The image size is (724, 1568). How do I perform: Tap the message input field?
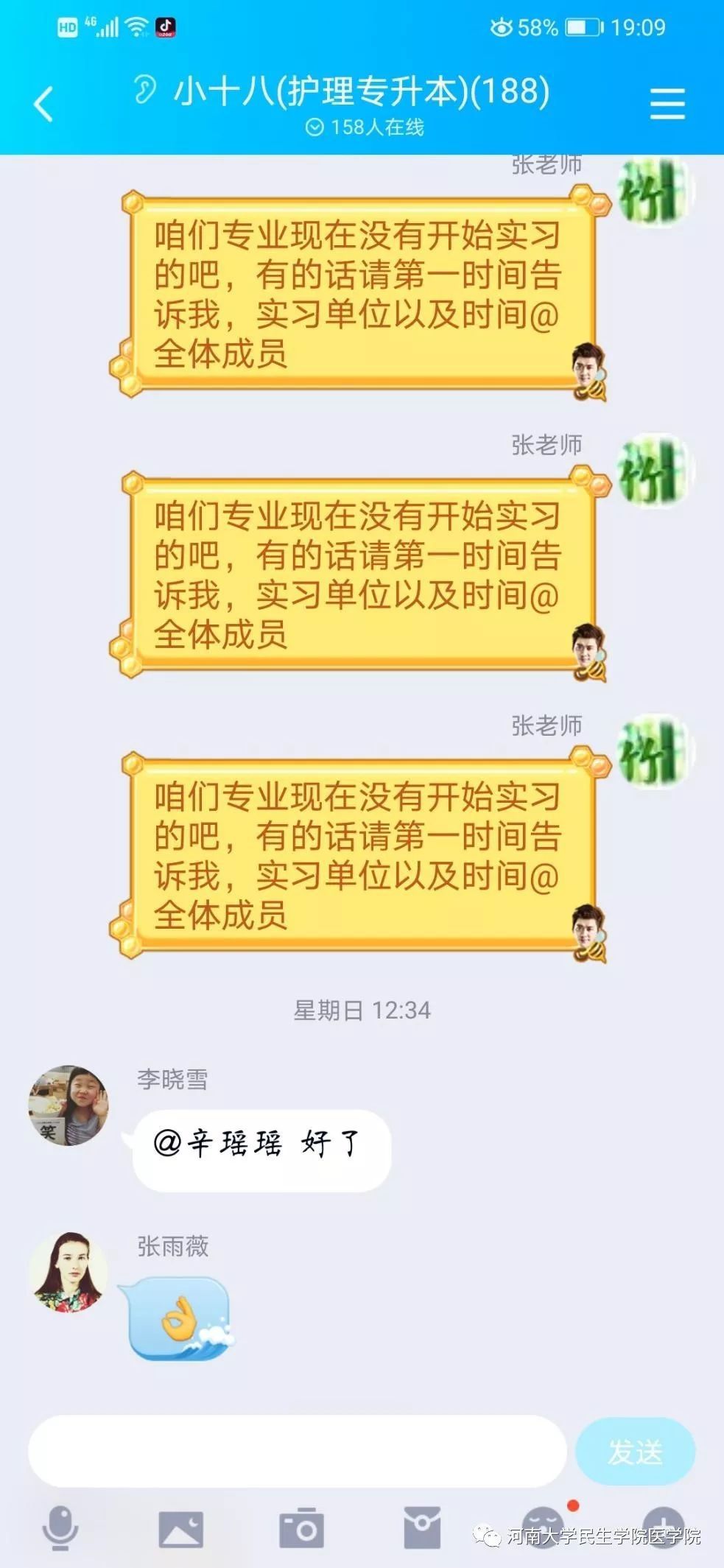tap(297, 1450)
